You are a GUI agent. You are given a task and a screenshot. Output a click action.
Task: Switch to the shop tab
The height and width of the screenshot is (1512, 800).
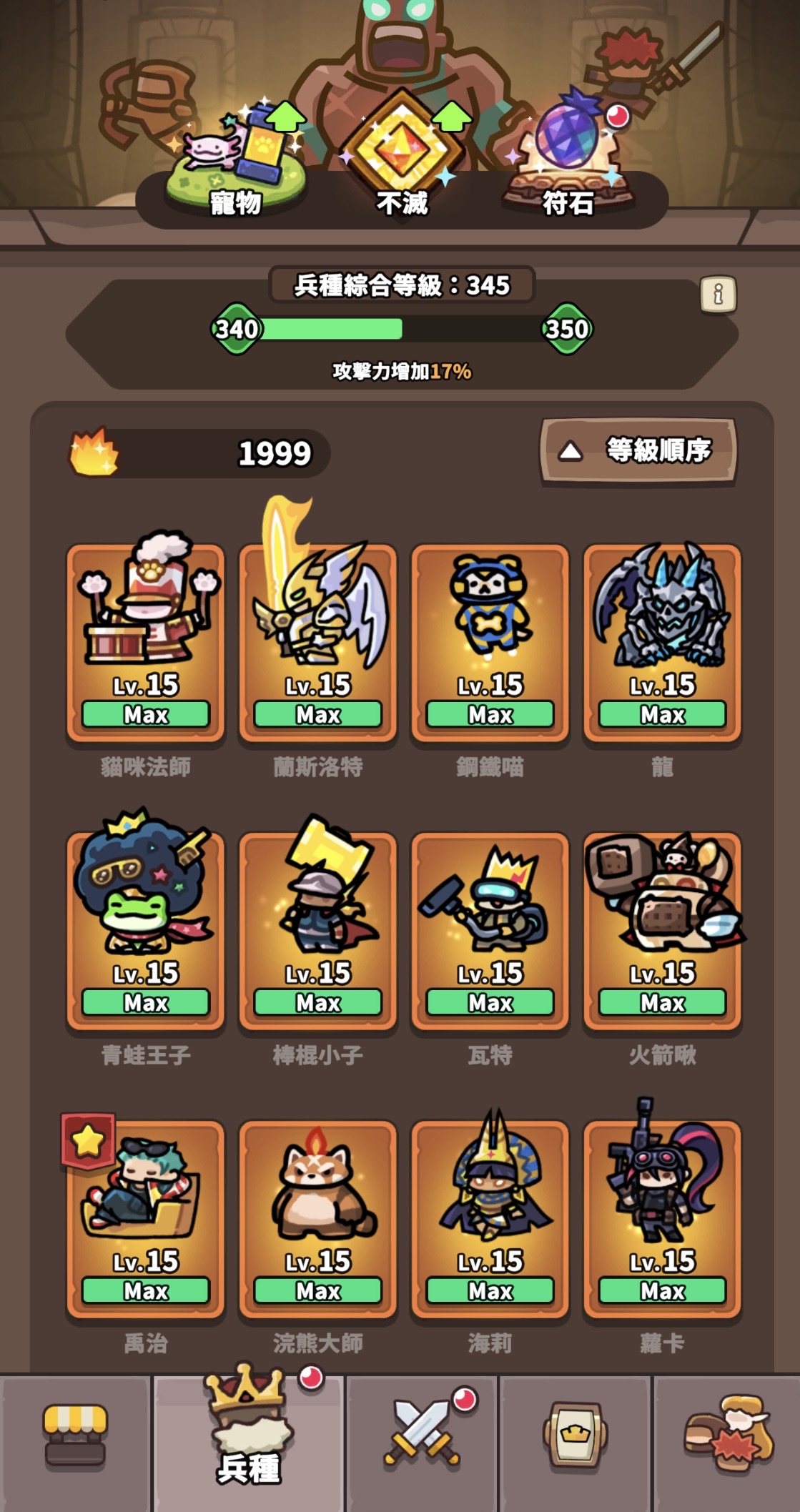point(75,1437)
